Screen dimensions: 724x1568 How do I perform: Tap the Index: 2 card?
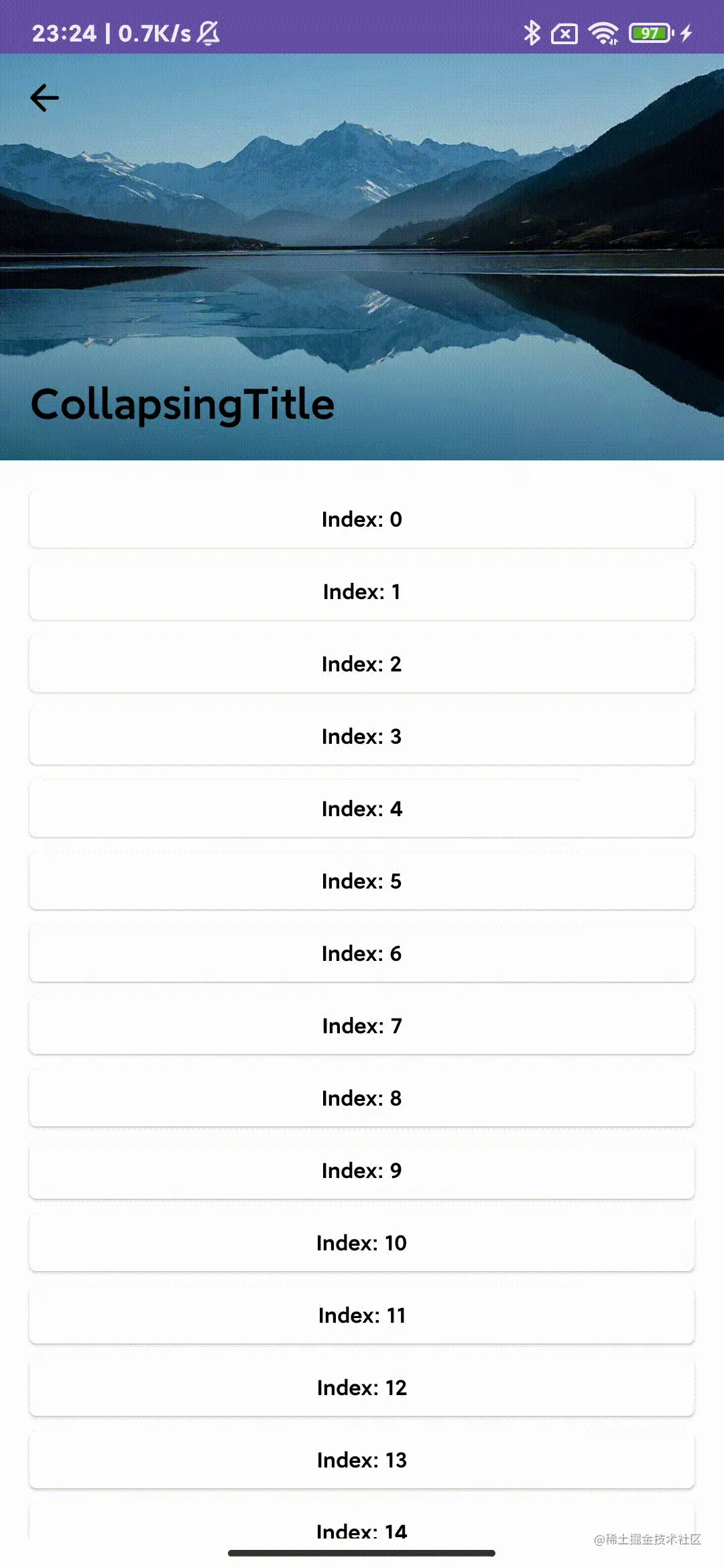point(362,664)
